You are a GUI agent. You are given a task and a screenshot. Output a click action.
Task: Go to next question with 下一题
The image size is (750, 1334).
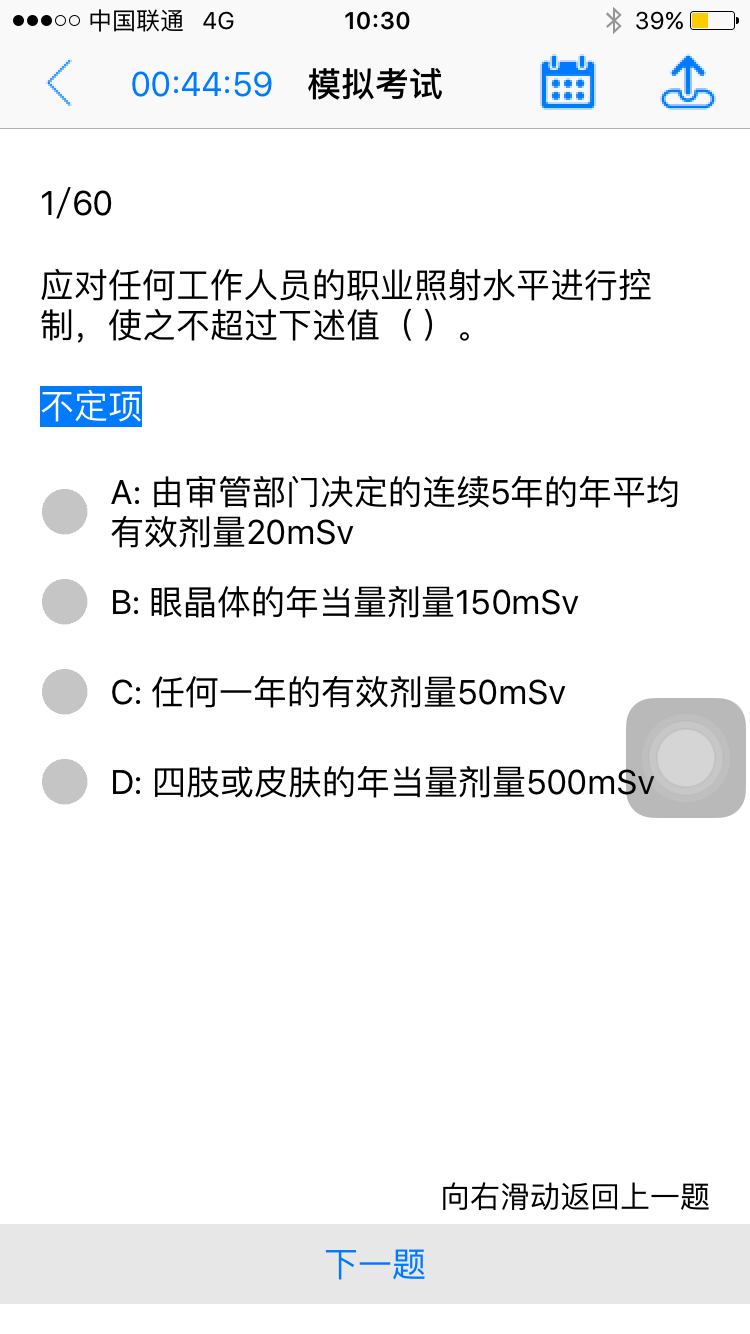pyautogui.click(x=375, y=1264)
